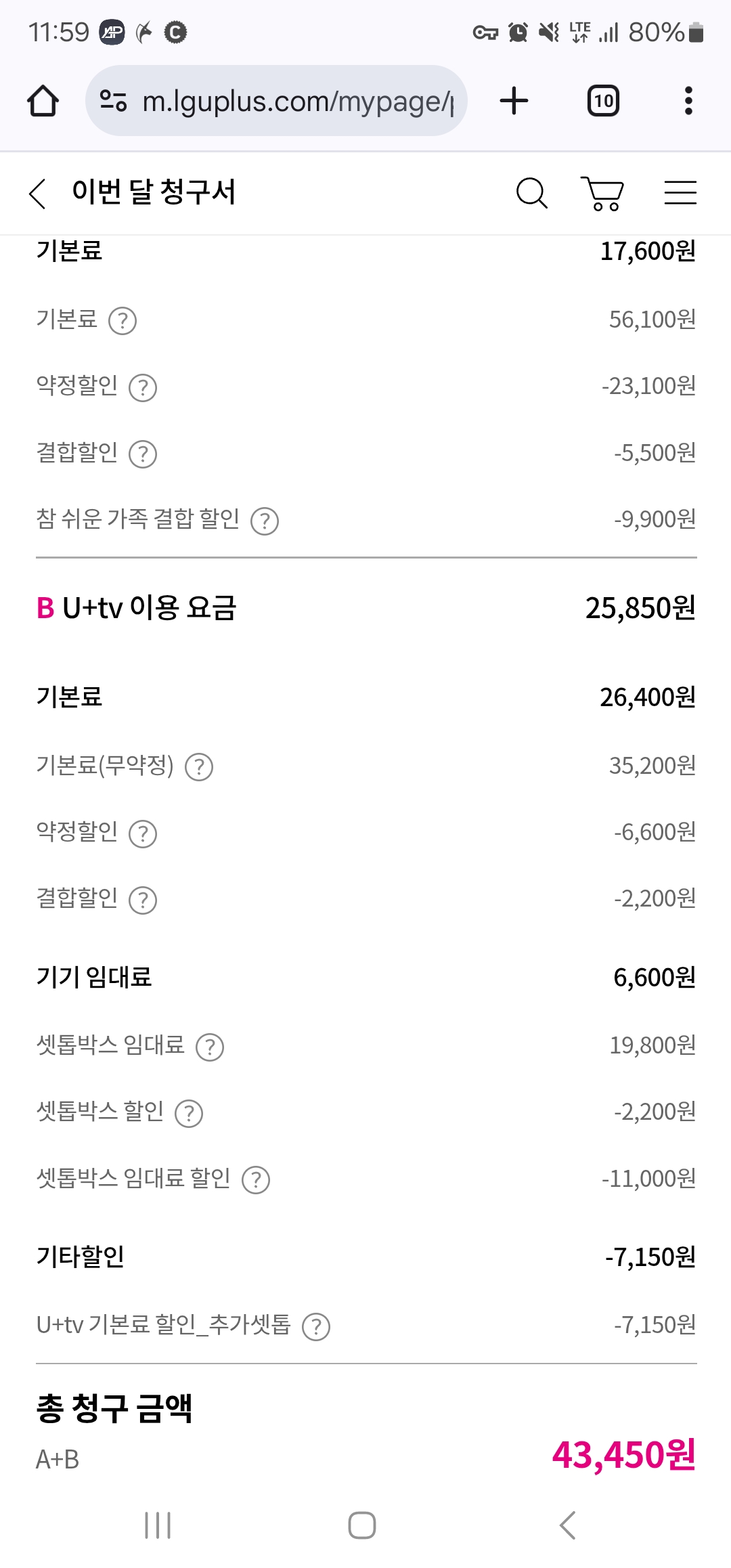Show help for 셋톱박스 임대료 할인
The width and height of the screenshot is (731, 1568).
[256, 1180]
